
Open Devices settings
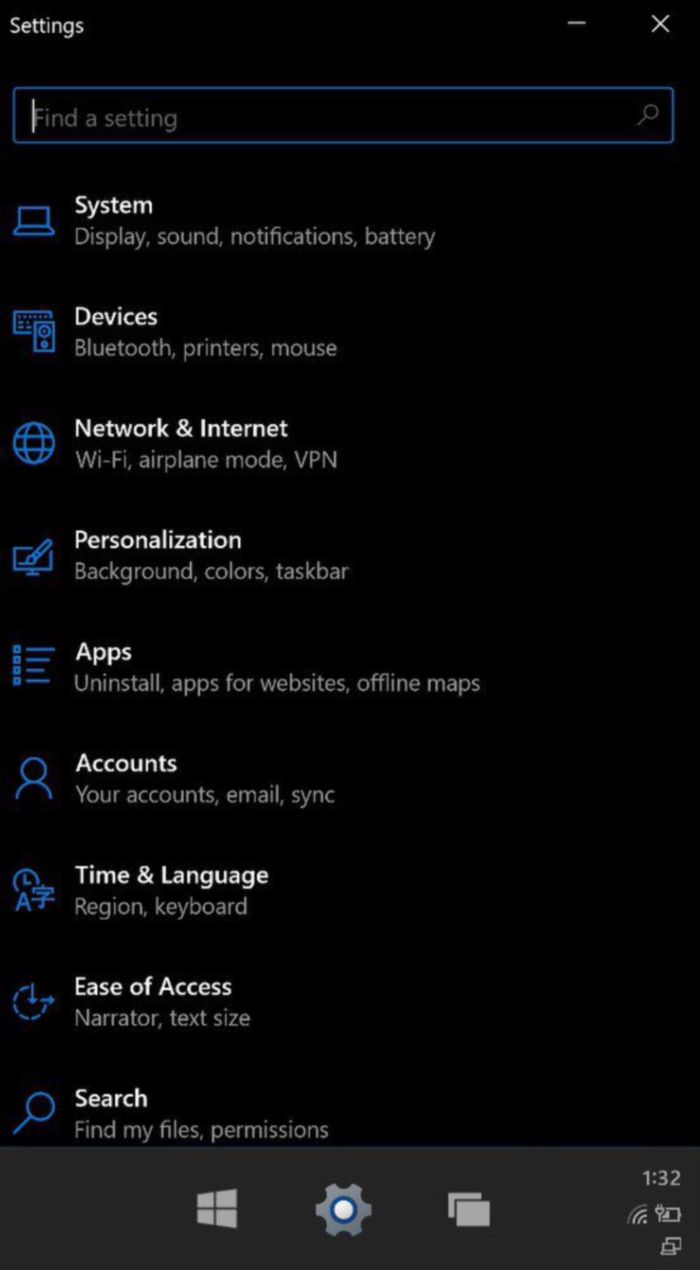(350, 332)
